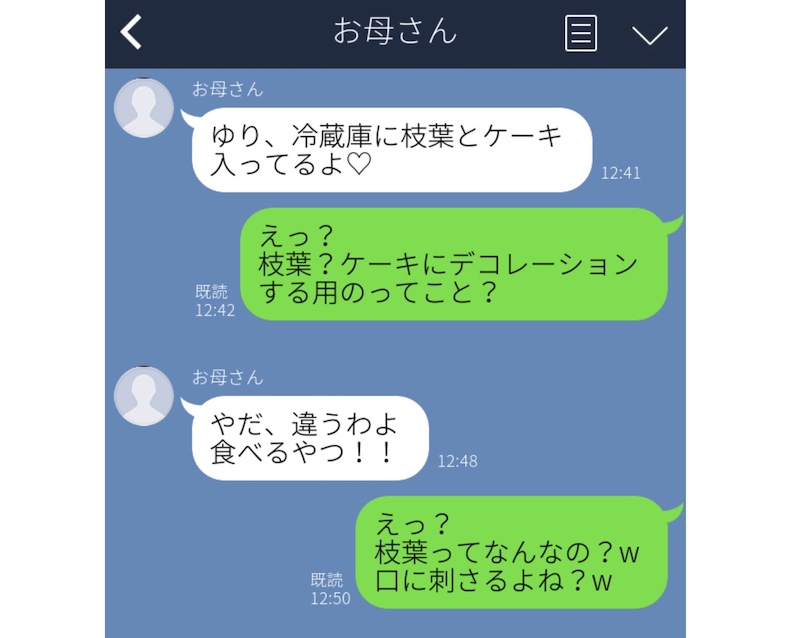View お母さん's profile picture next to やだ、違うわよ
The height and width of the screenshot is (638, 800).
point(144,395)
